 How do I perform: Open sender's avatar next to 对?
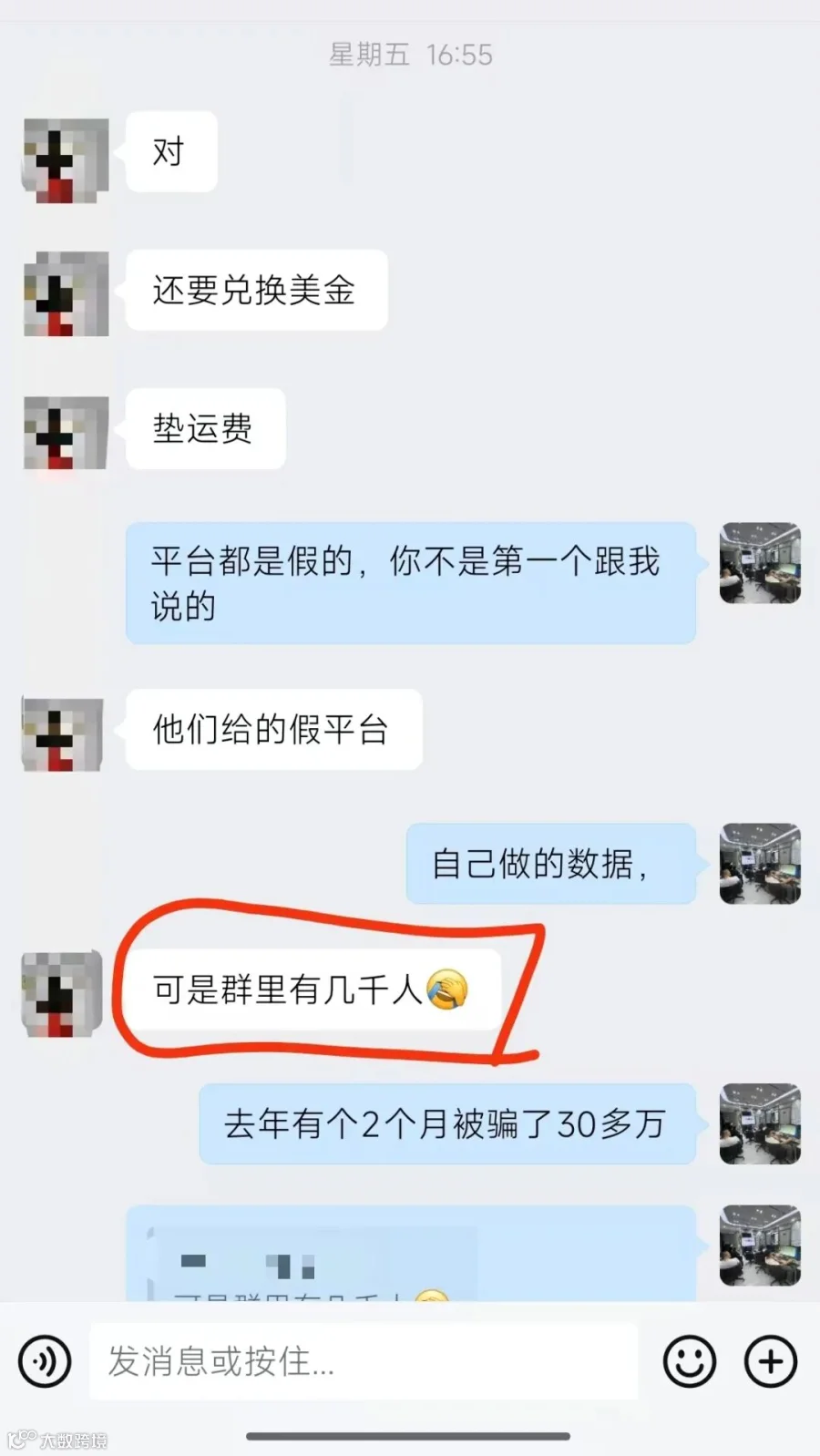(65, 160)
